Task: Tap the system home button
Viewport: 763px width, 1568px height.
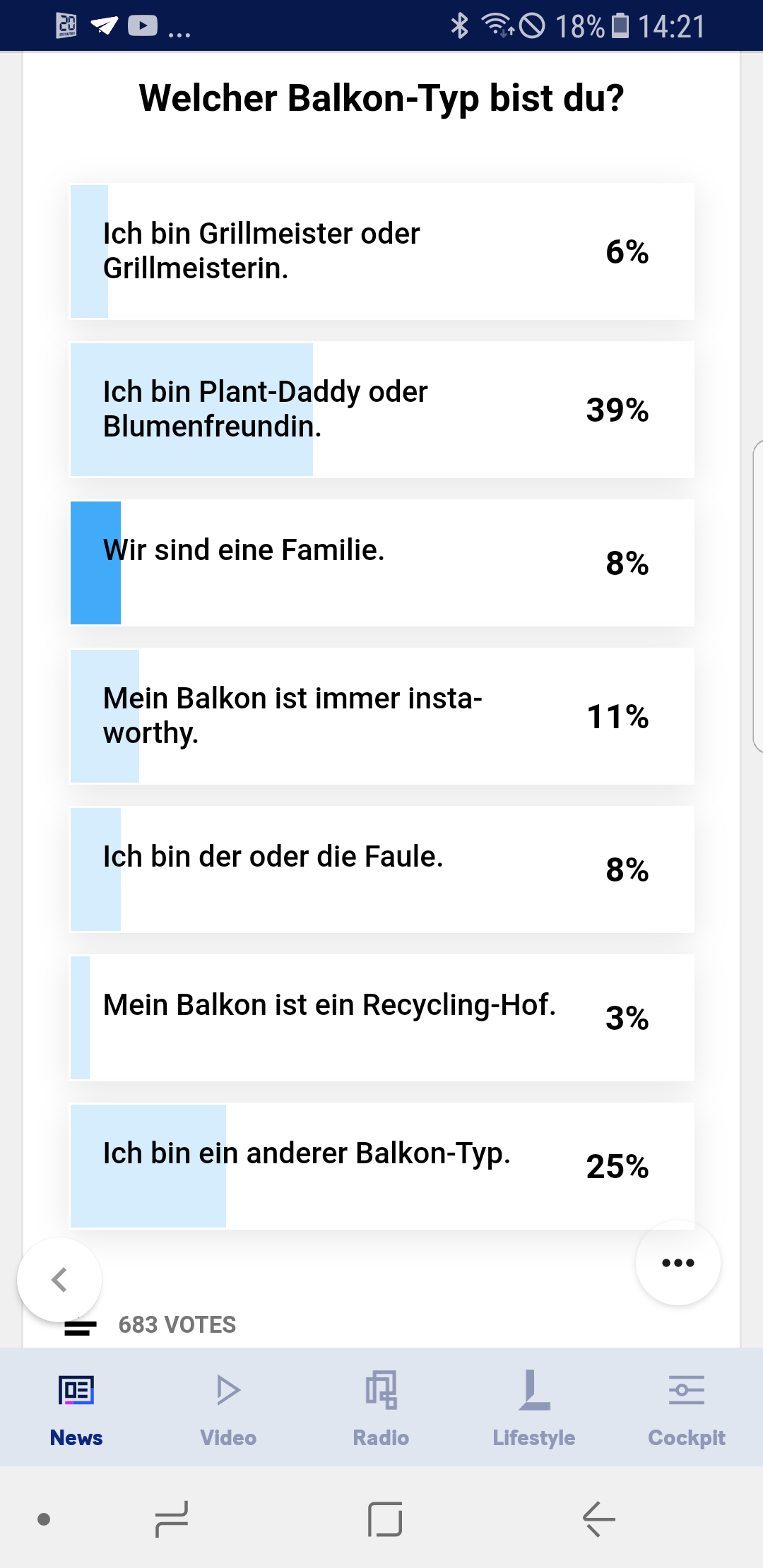Action: point(385,1519)
